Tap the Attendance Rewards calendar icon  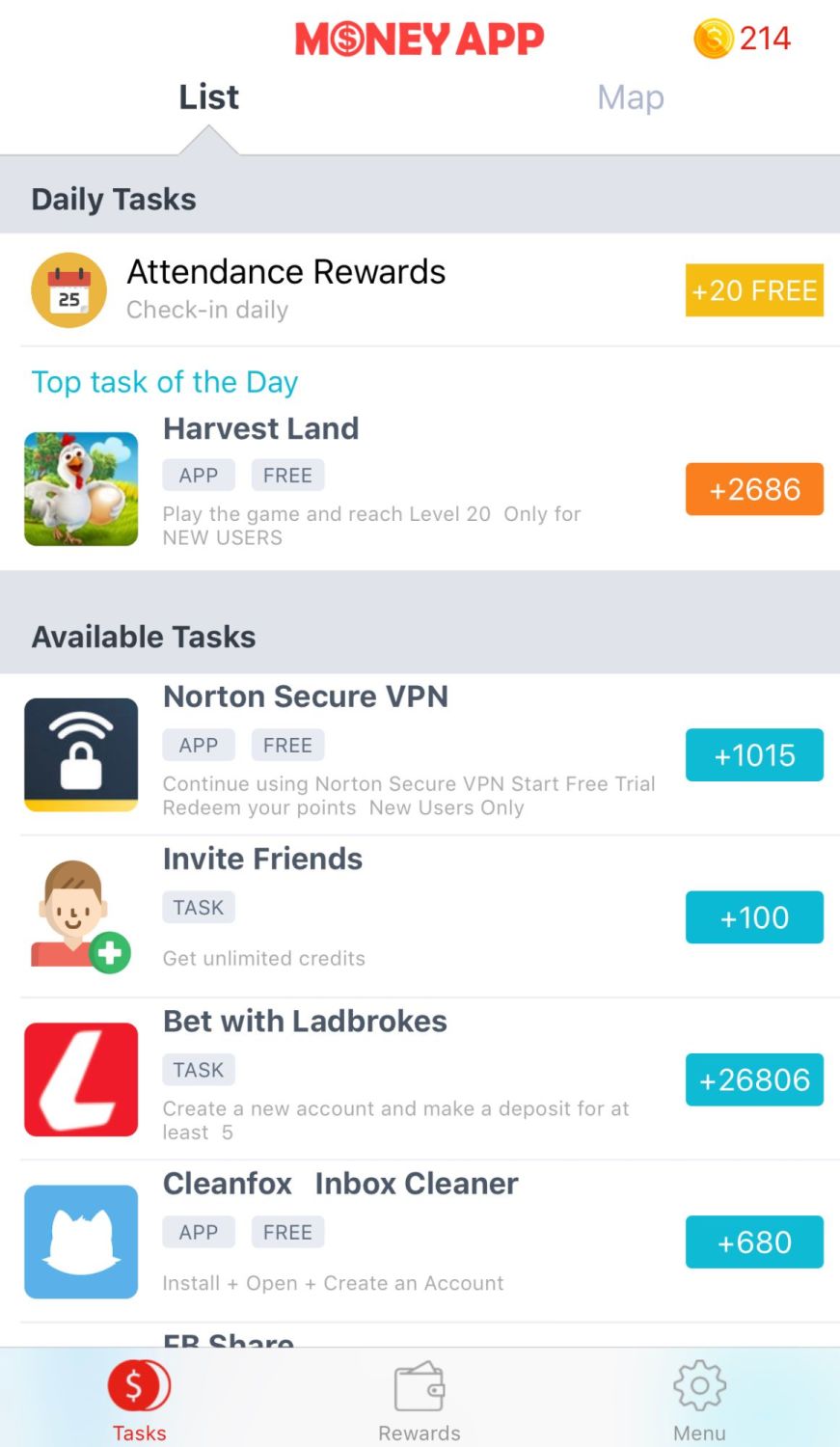[x=68, y=289]
